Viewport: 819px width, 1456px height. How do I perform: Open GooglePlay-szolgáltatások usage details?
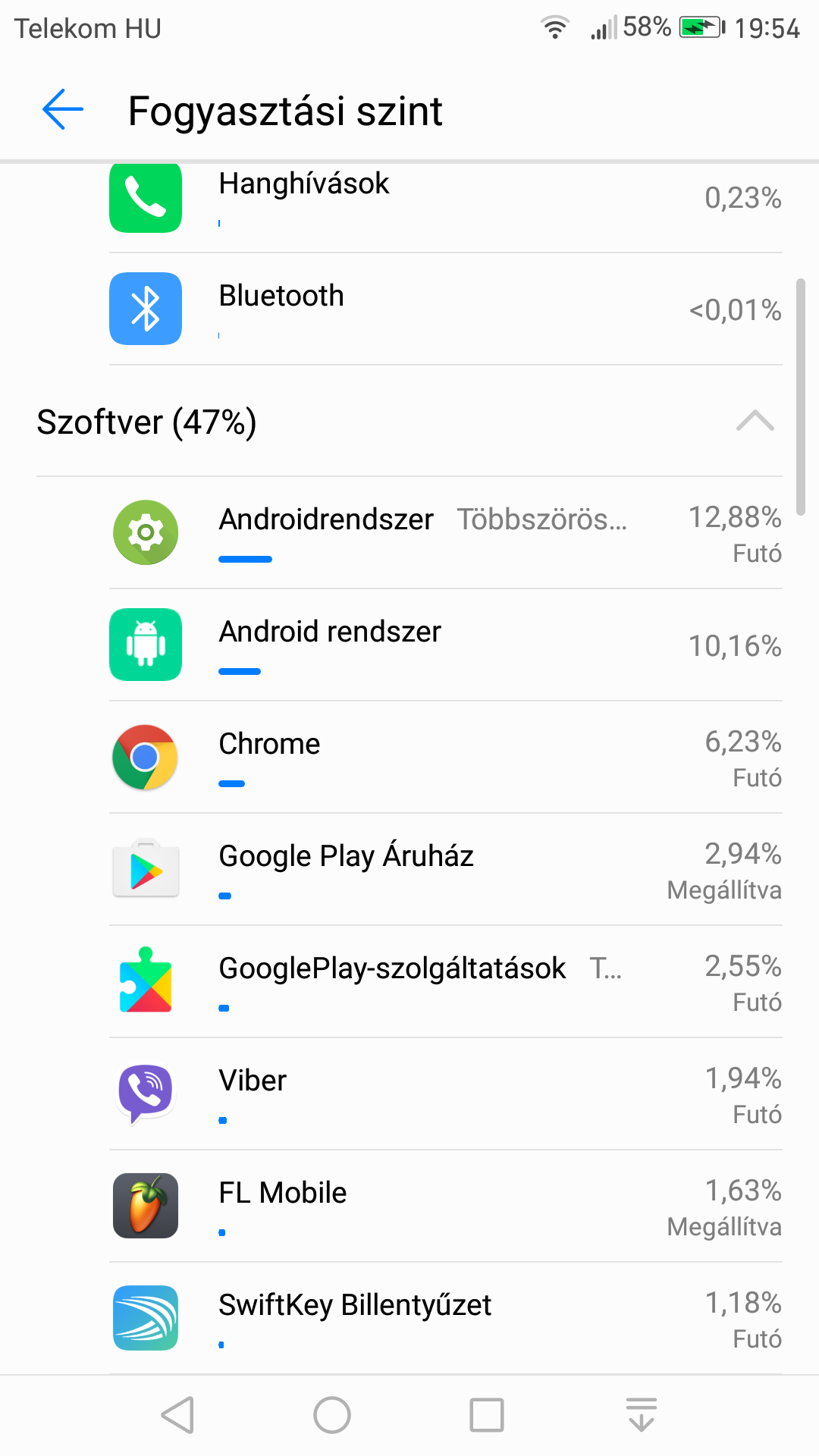tap(446, 982)
